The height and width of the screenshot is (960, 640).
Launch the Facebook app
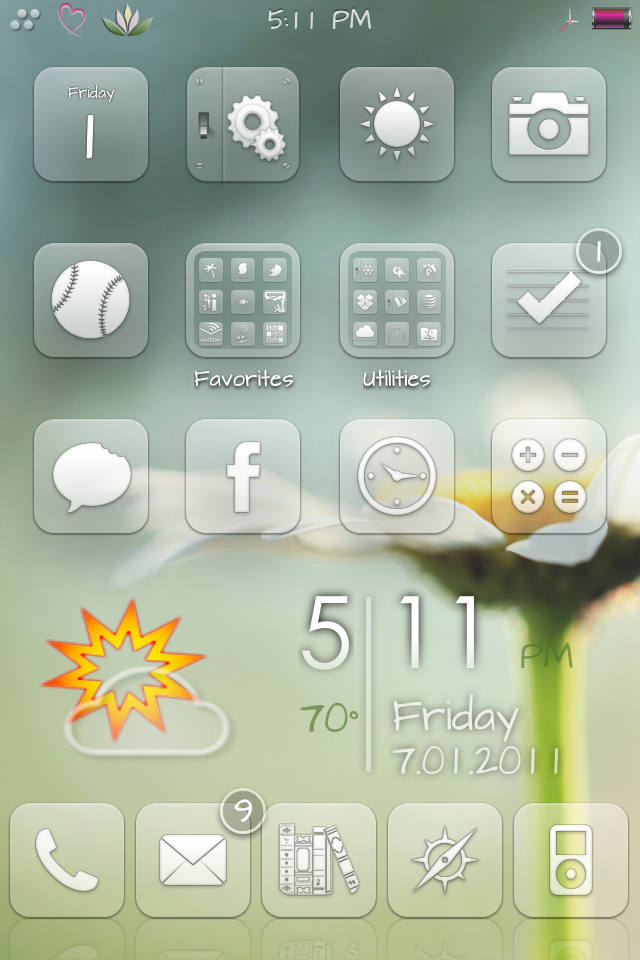pos(243,476)
